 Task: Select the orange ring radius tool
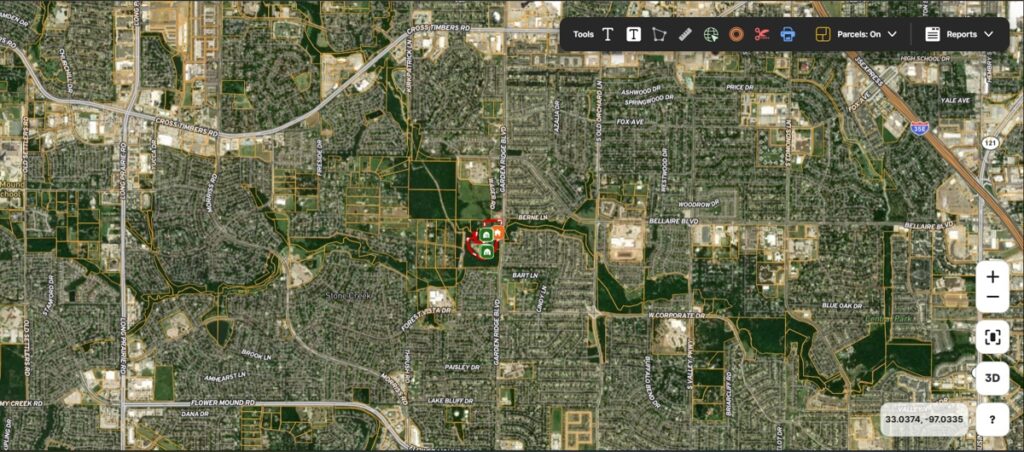pos(736,34)
